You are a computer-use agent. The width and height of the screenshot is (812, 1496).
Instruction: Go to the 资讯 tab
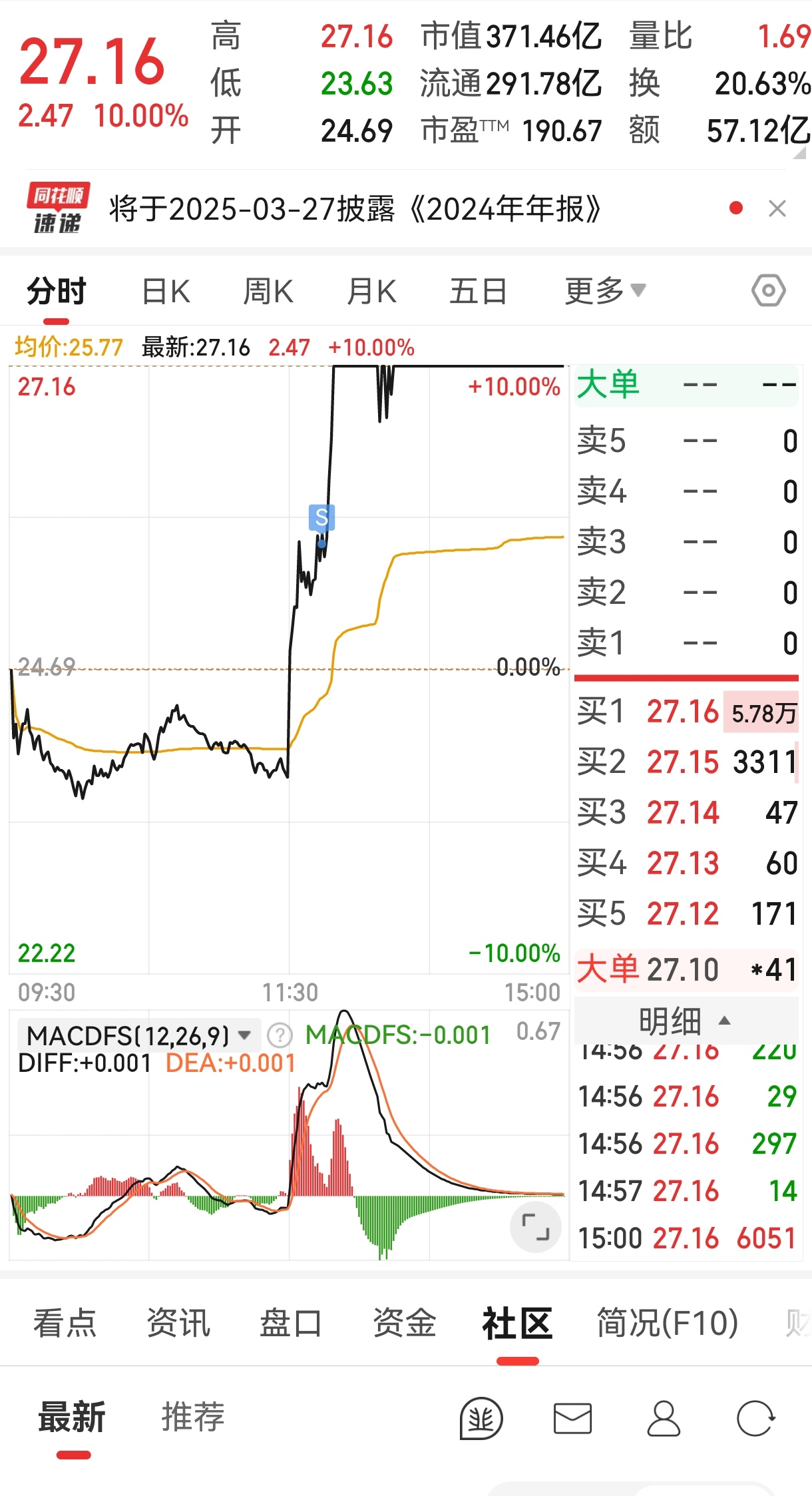click(178, 1322)
